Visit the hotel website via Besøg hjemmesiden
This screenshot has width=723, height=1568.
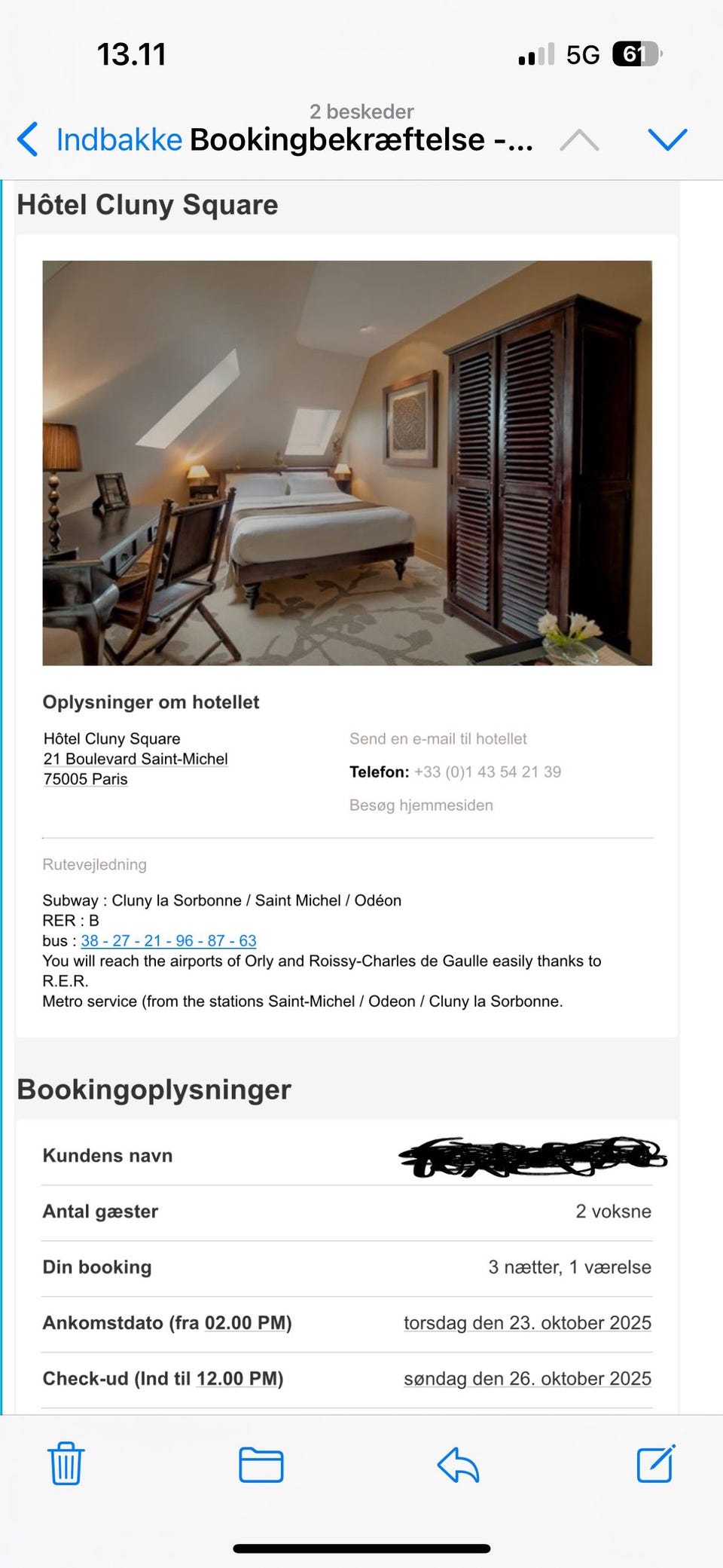pyautogui.click(x=420, y=805)
